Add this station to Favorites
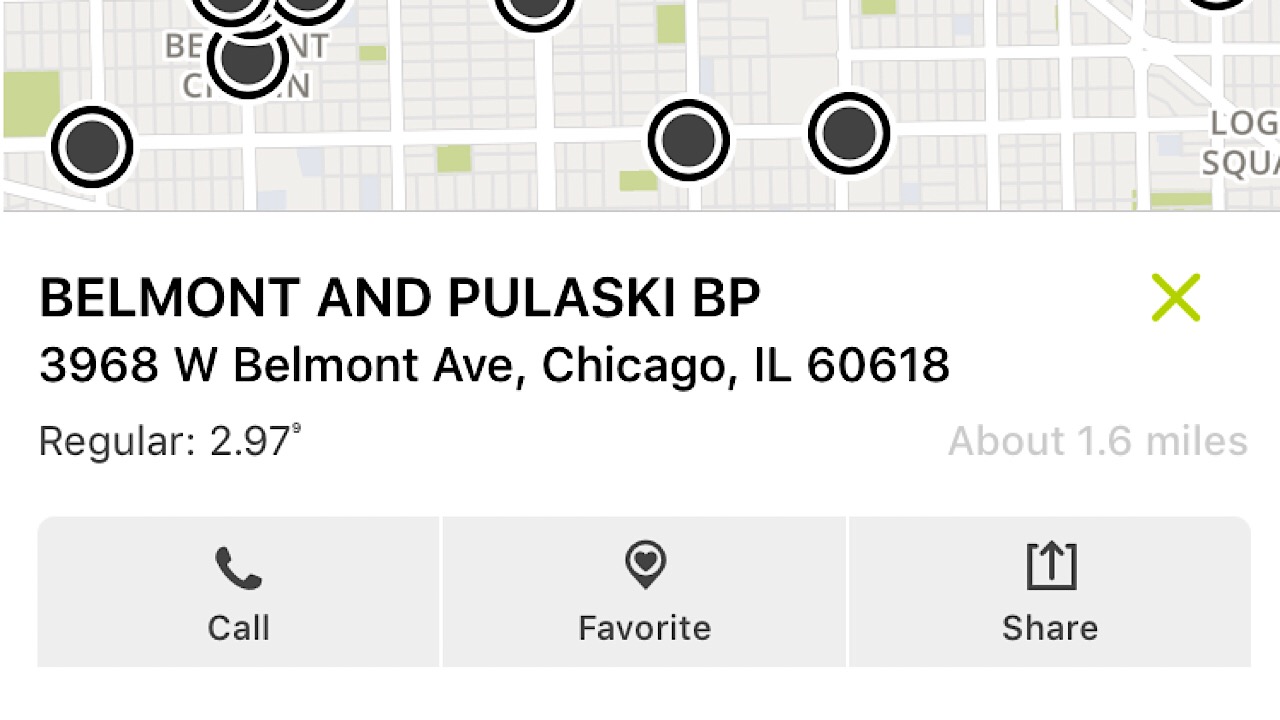1280x720 pixels. point(644,592)
